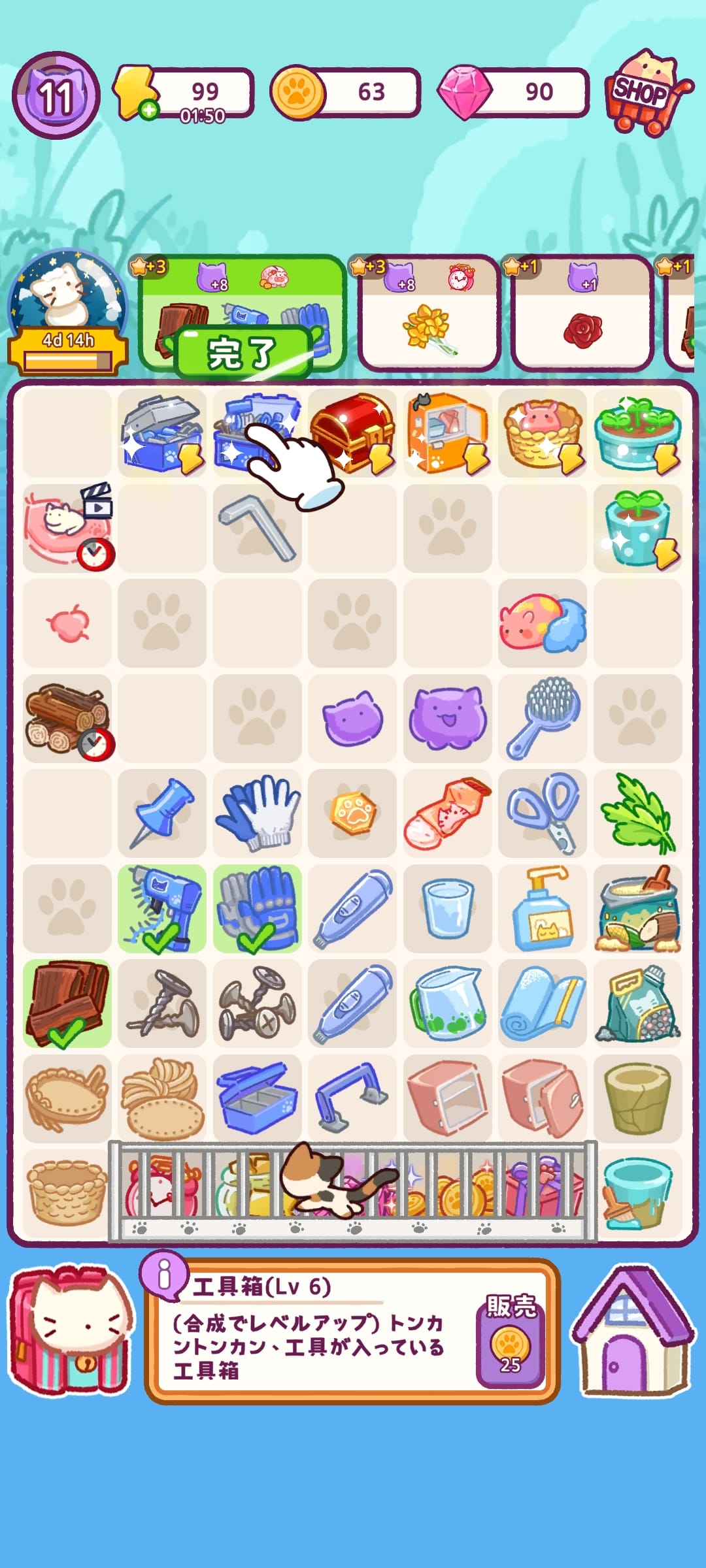Tap the hair brush item
The image size is (706, 1568).
click(542, 717)
